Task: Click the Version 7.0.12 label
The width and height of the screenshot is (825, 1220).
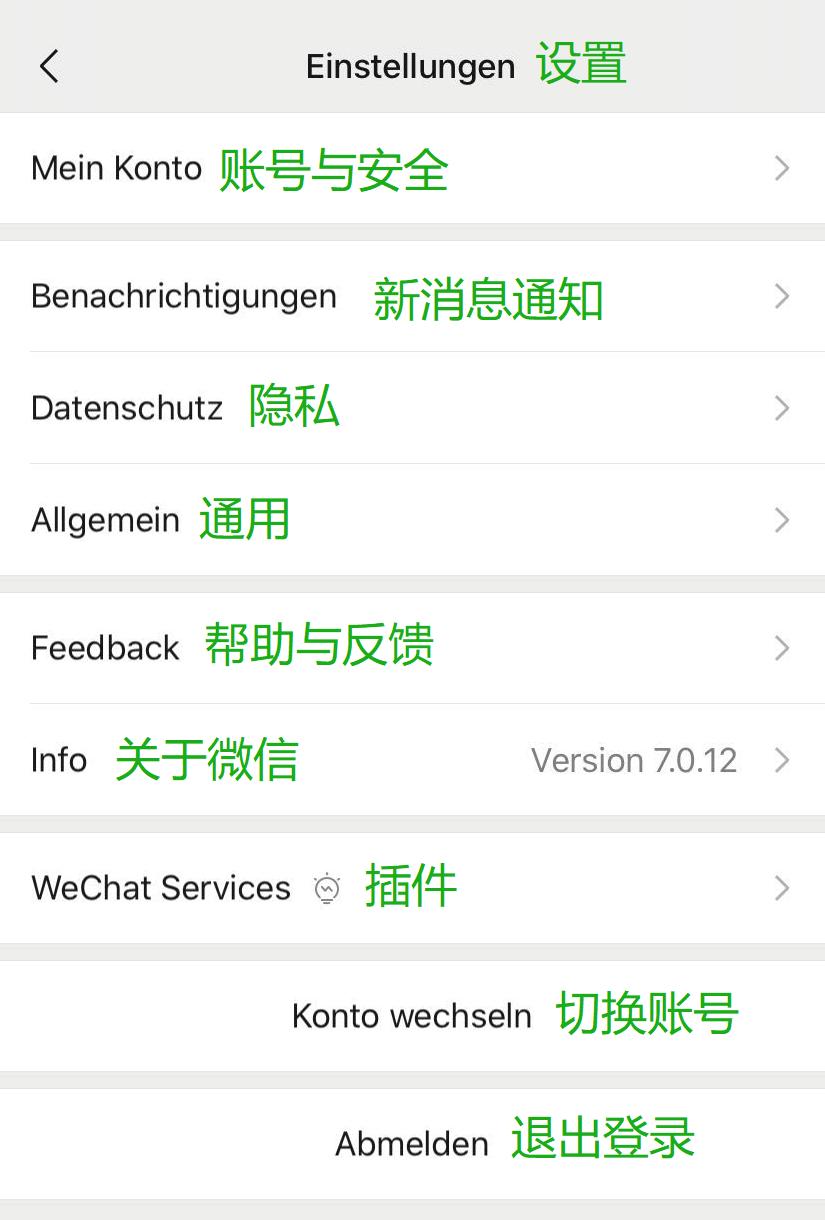Action: click(634, 760)
